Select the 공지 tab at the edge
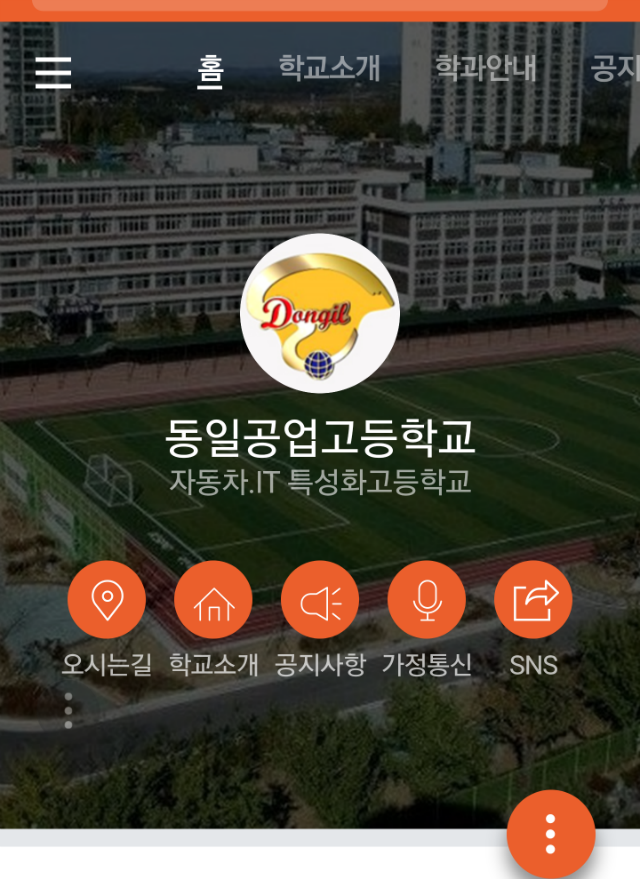The width and height of the screenshot is (640, 879). point(615,69)
